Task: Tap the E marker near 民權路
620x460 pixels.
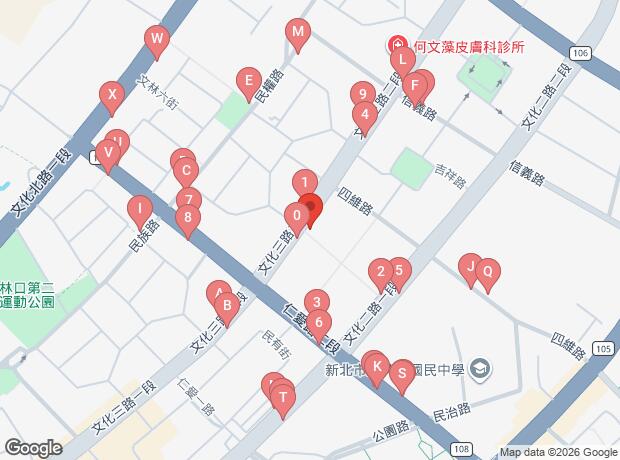Action: [247, 80]
